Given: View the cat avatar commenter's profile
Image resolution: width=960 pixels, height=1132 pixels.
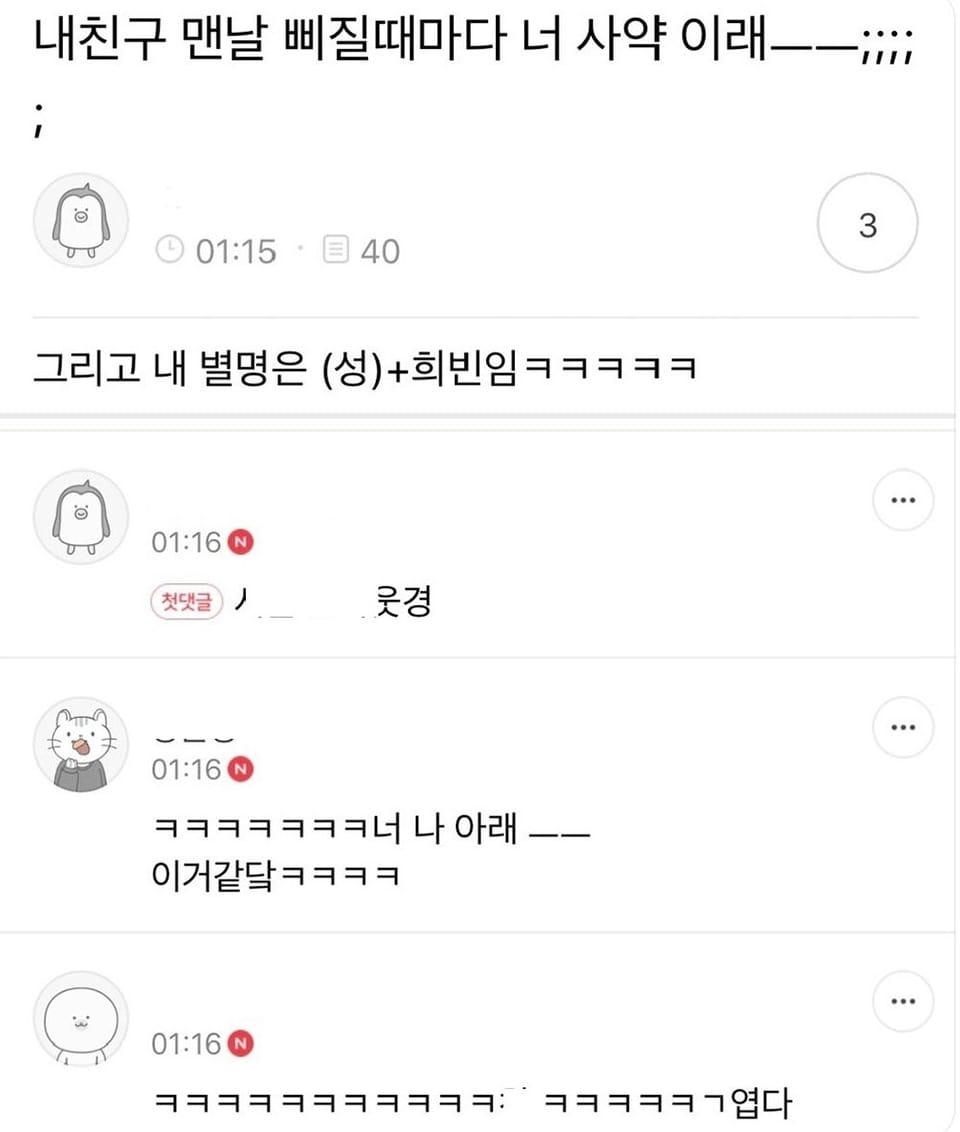Looking at the screenshot, I should click(81, 744).
